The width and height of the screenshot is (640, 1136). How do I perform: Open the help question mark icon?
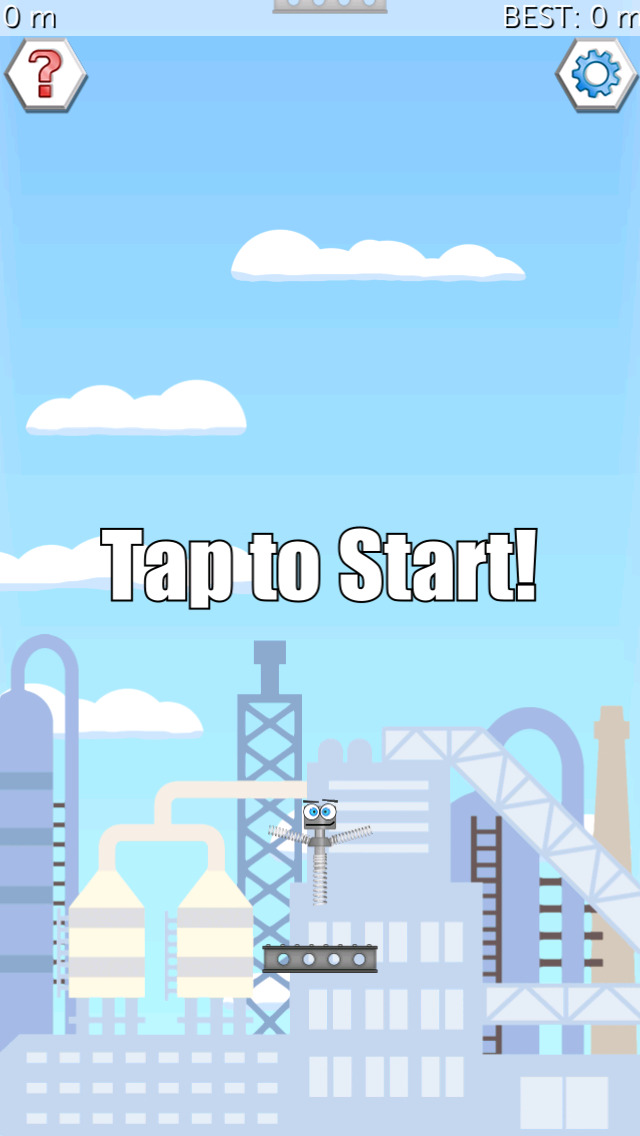(x=45, y=74)
